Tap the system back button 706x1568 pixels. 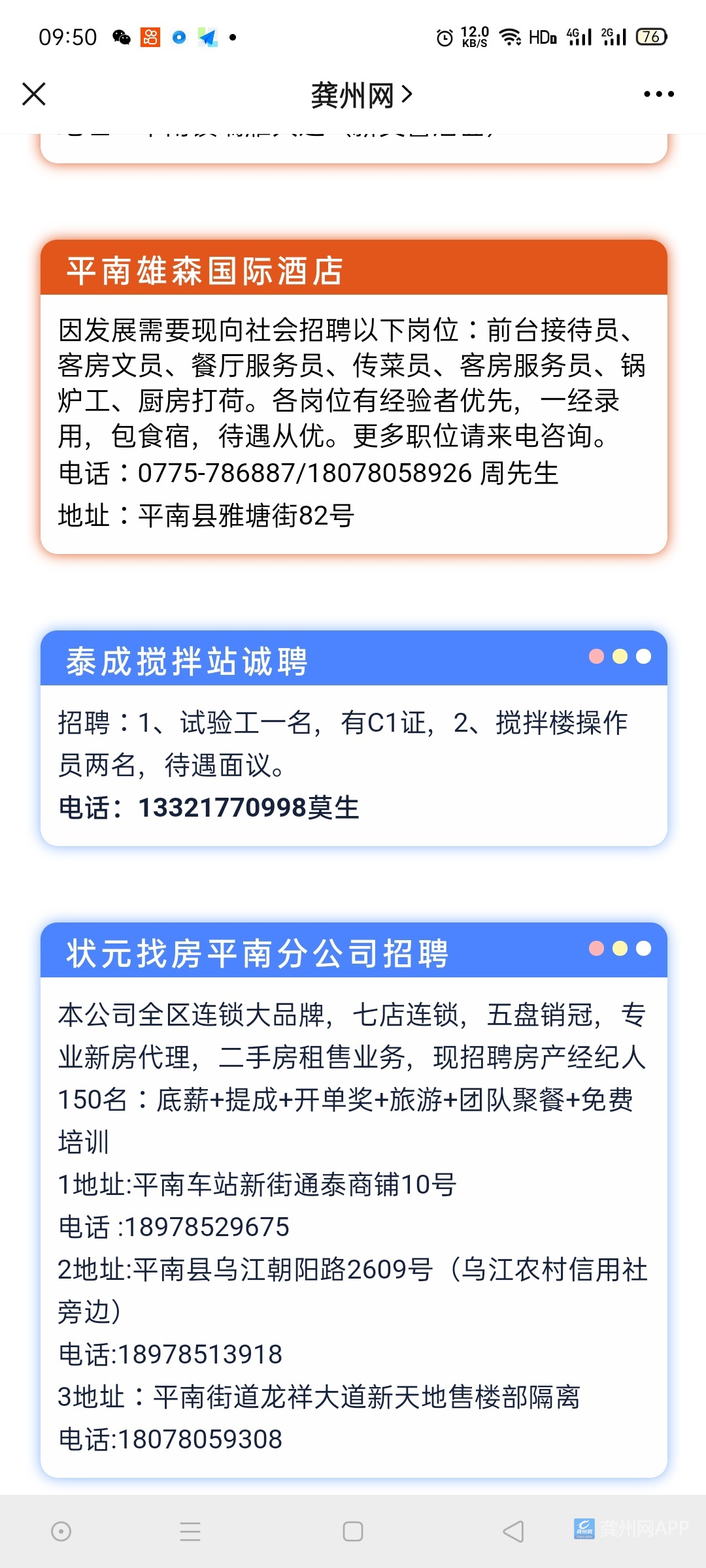pos(514,1531)
